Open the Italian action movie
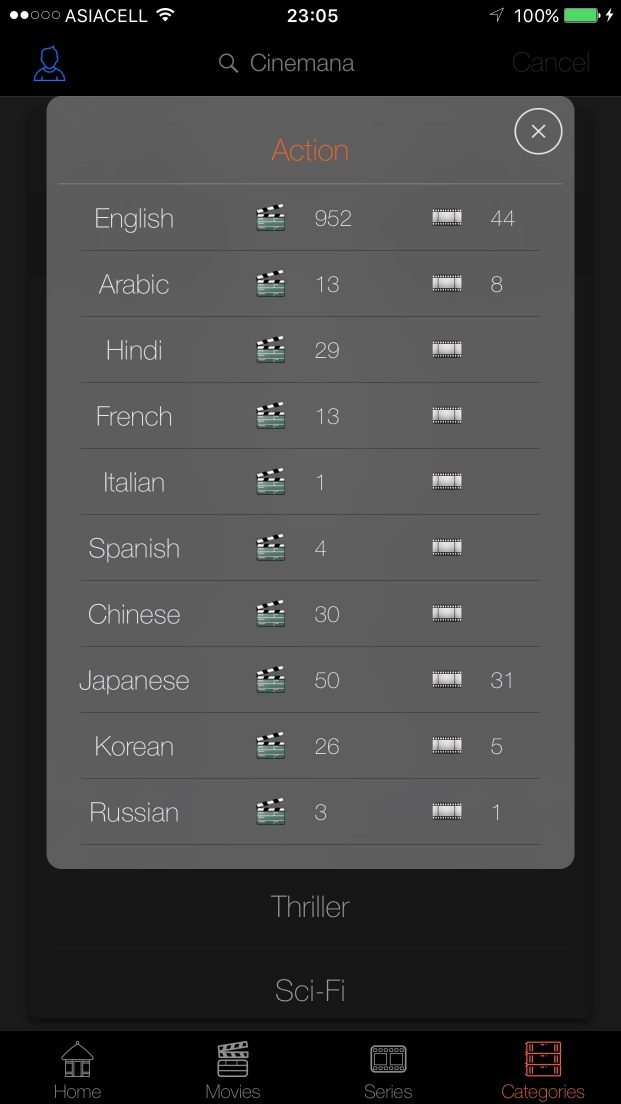 click(291, 482)
